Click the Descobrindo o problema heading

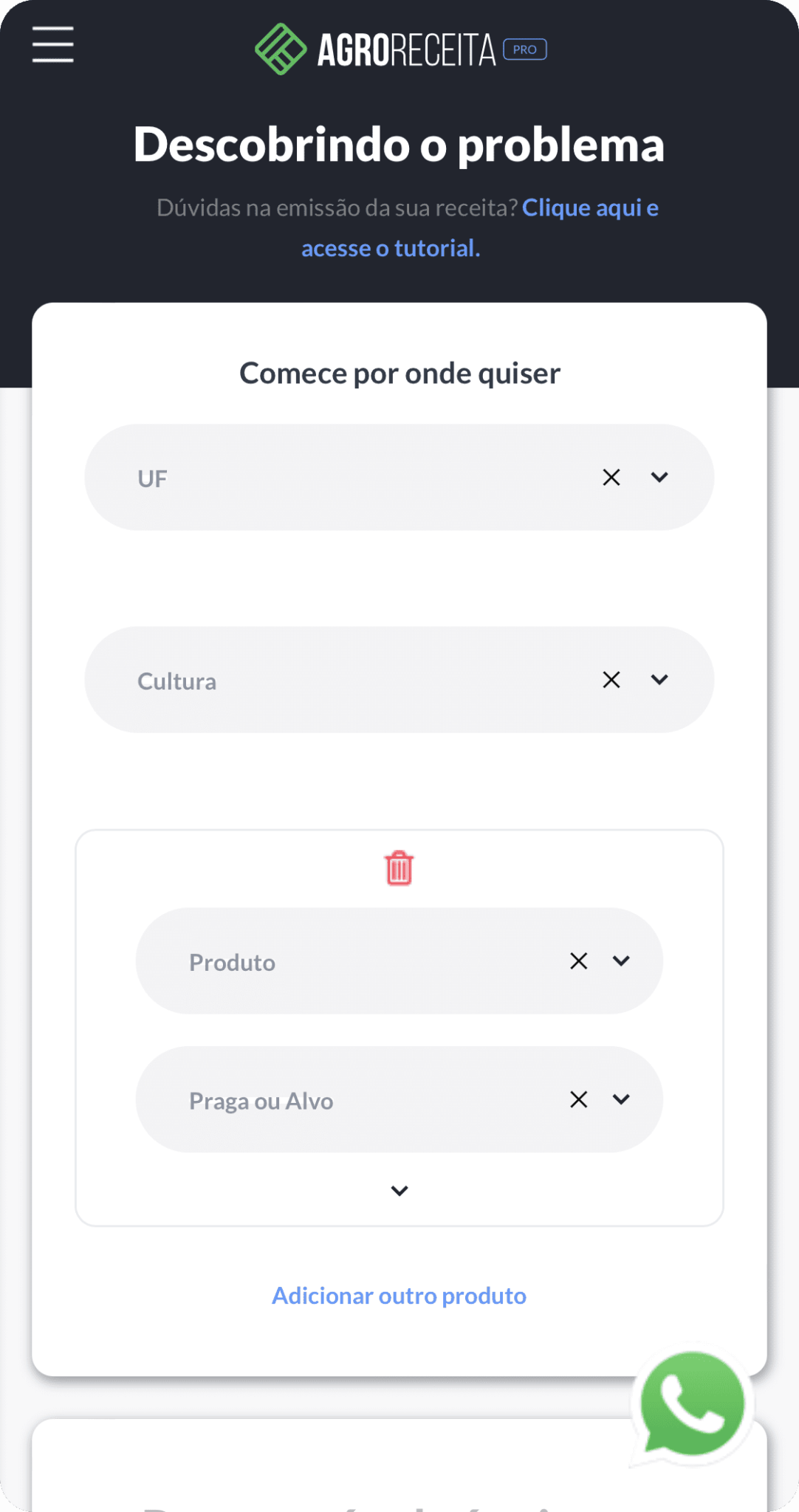point(399,145)
